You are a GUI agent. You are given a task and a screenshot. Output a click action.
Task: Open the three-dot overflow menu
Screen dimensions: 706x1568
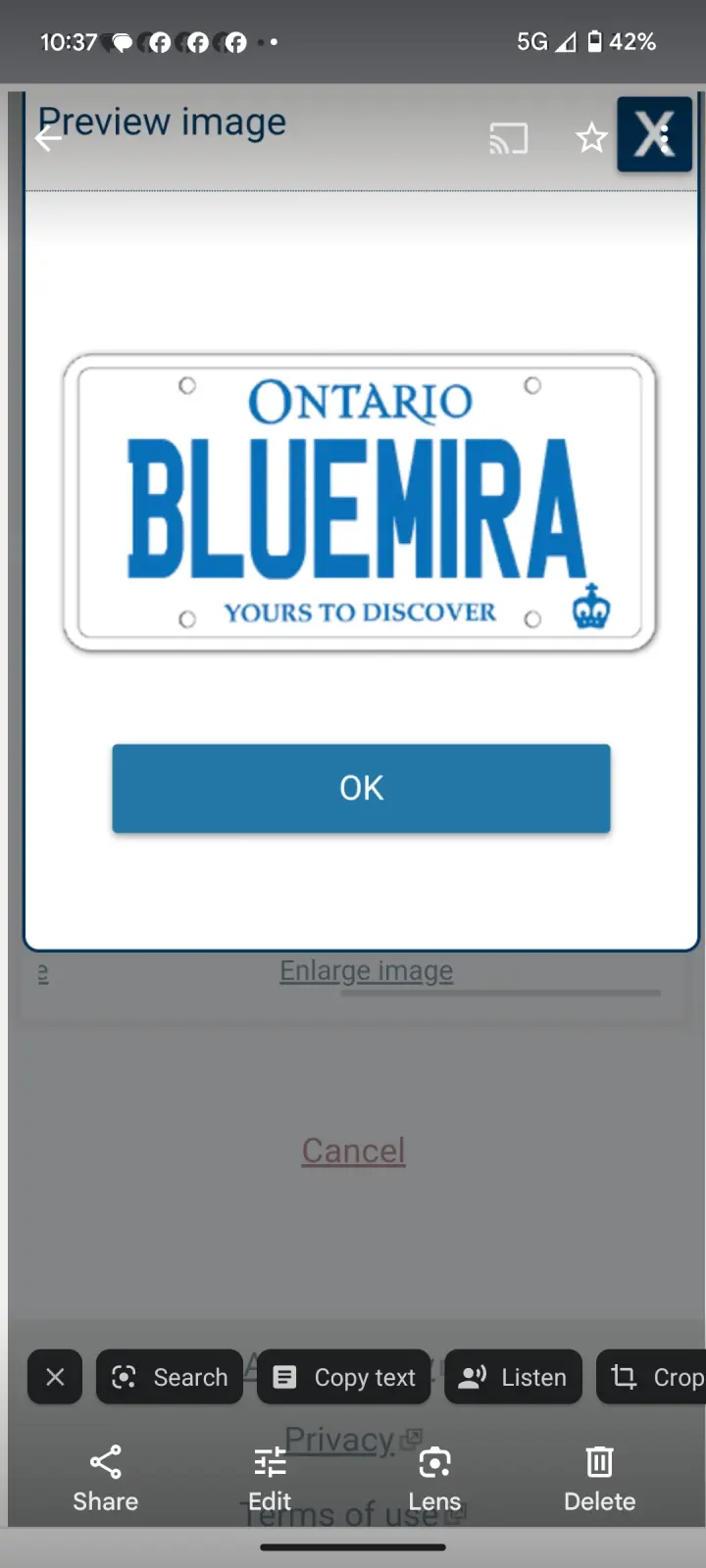click(666, 137)
